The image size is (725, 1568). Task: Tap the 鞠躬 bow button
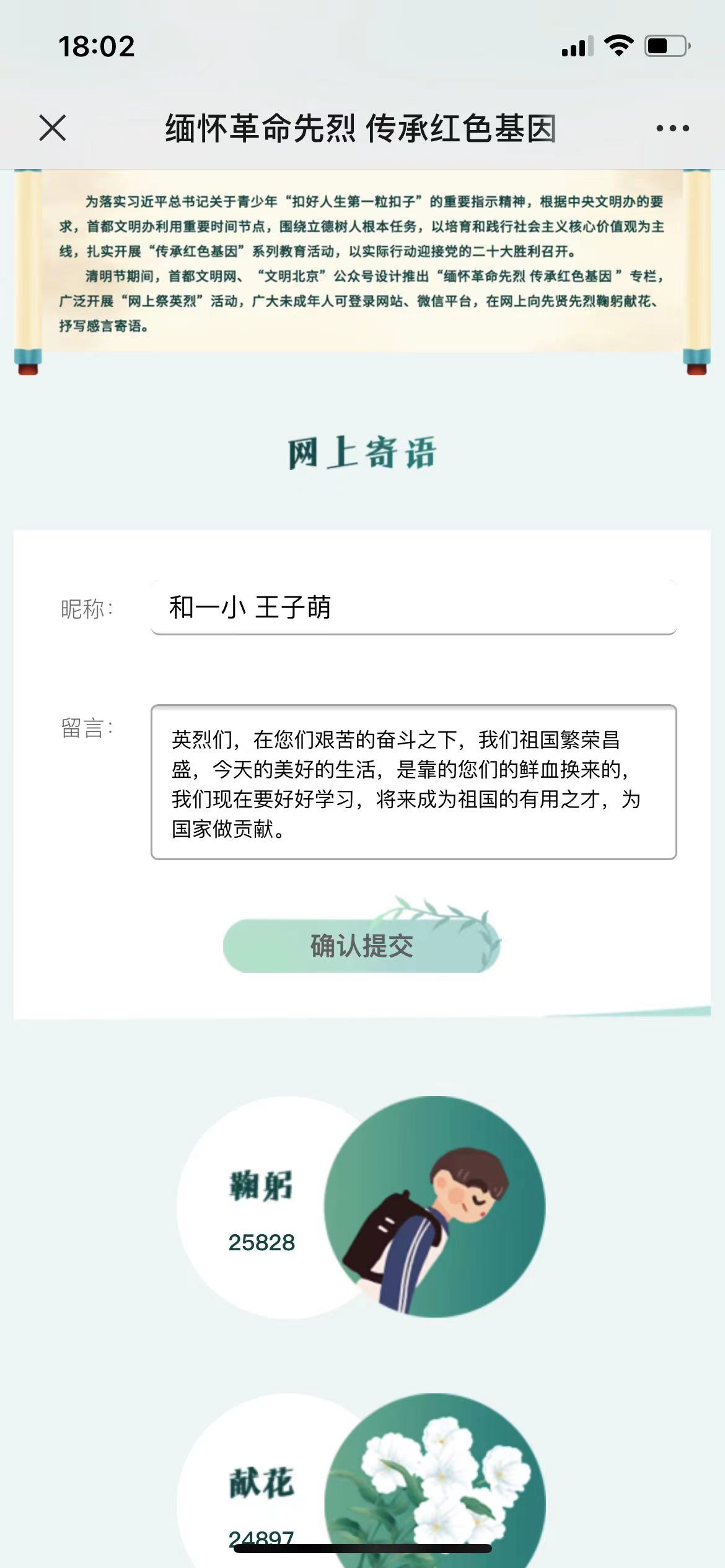click(x=434, y=1206)
